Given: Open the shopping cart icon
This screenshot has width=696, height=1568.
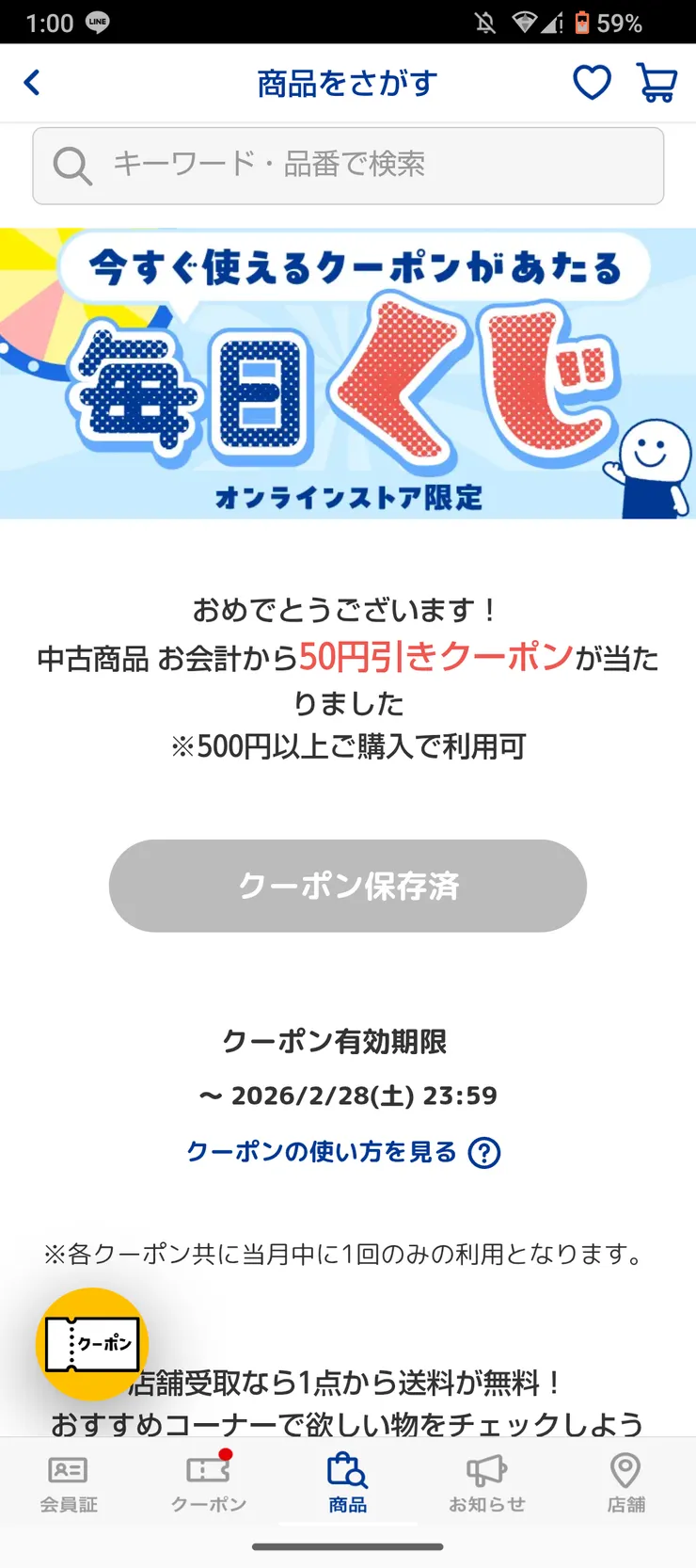Looking at the screenshot, I should point(657,82).
